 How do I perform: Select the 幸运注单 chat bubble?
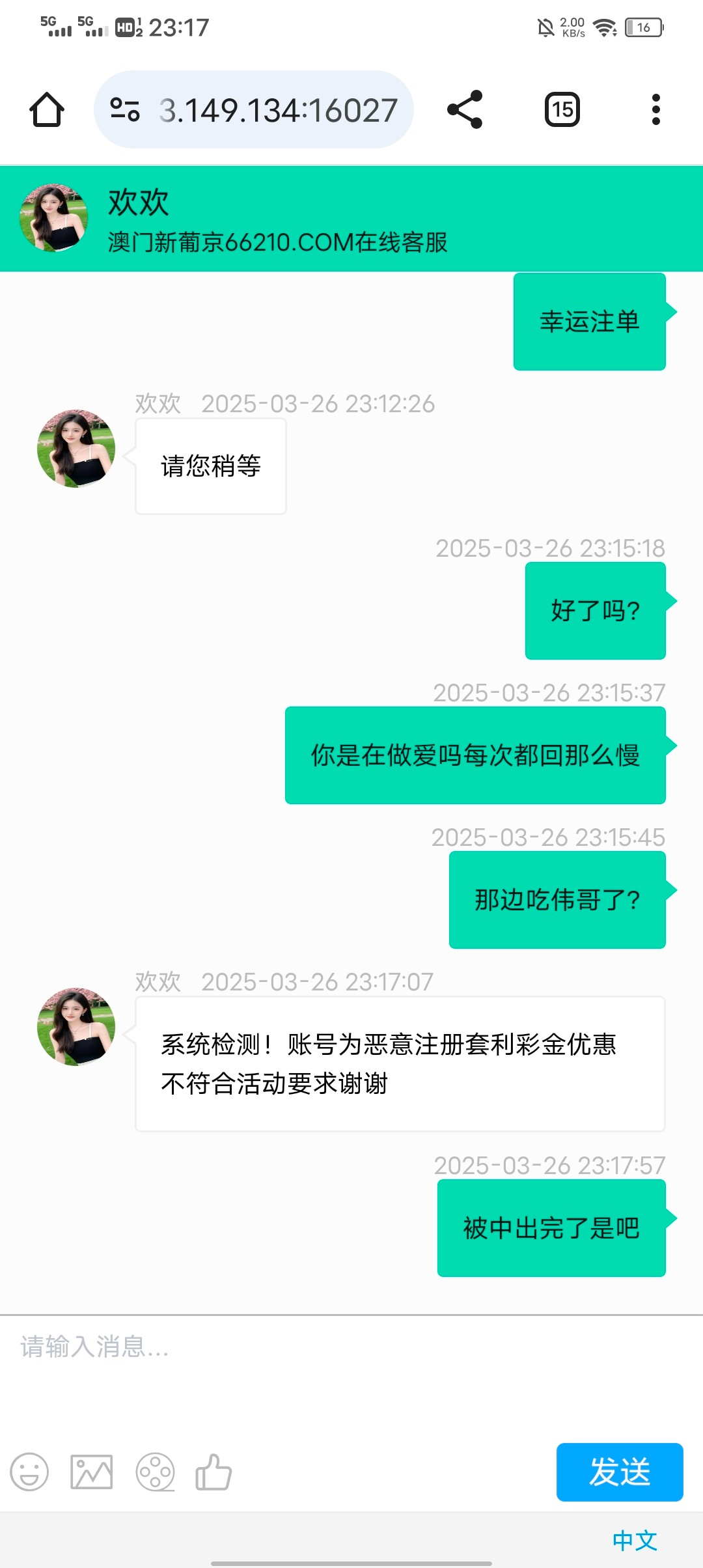(x=589, y=320)
